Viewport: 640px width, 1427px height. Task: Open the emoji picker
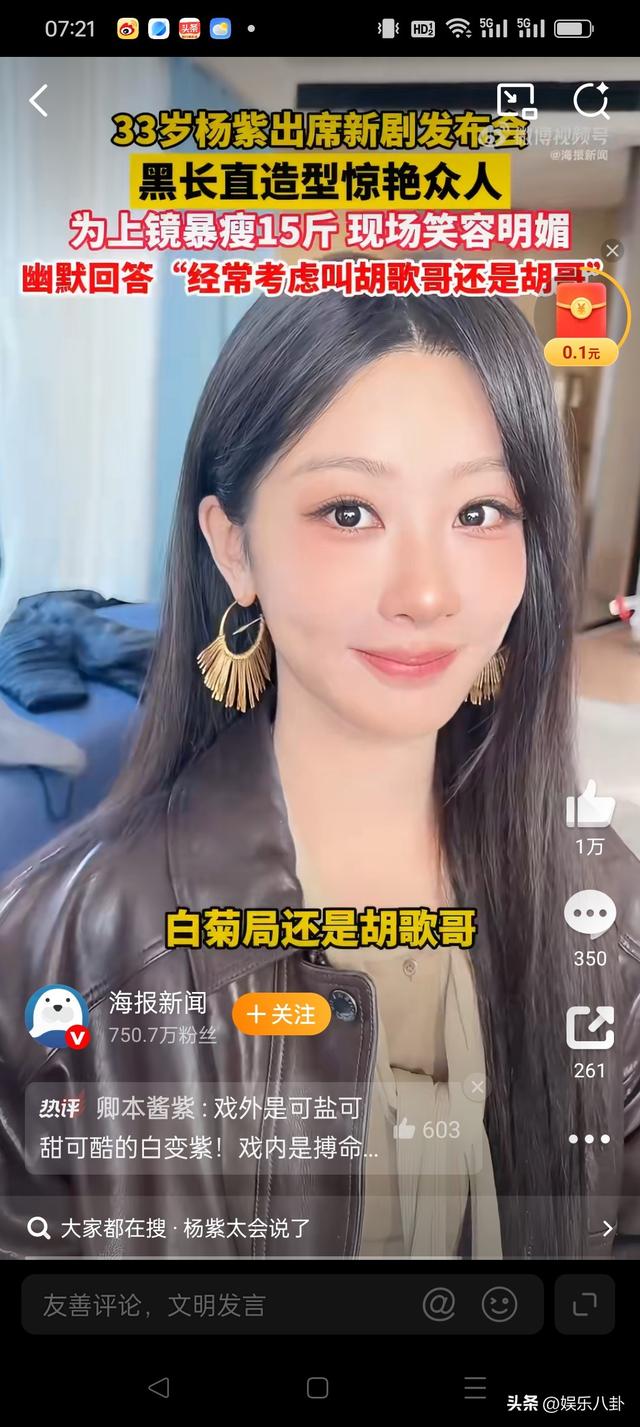(x=499, y=1304)
